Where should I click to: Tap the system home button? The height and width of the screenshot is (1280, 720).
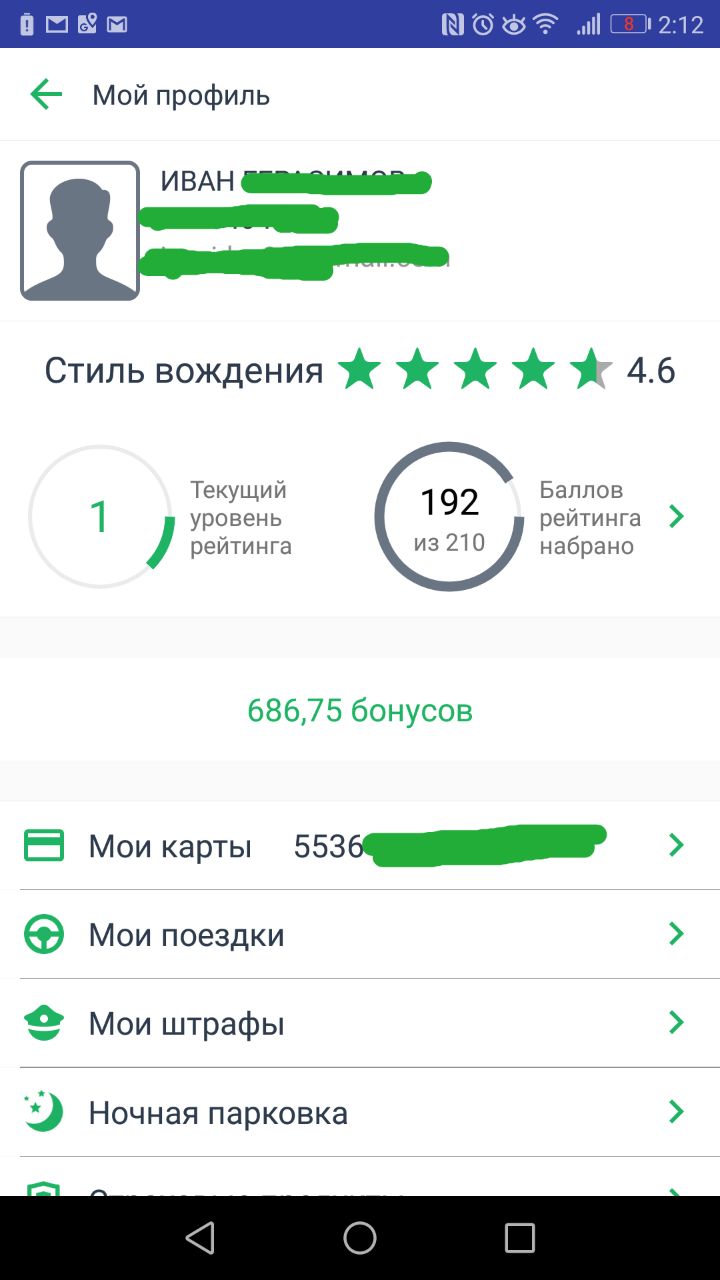pos(360,1238)
